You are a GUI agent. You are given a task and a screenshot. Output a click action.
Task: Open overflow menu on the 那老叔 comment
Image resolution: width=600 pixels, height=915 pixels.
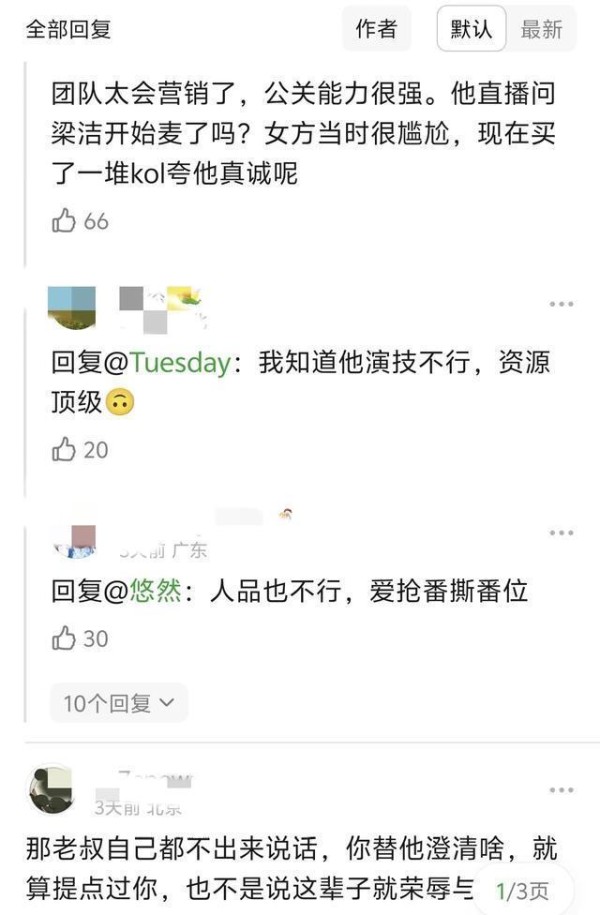(561, 791)
